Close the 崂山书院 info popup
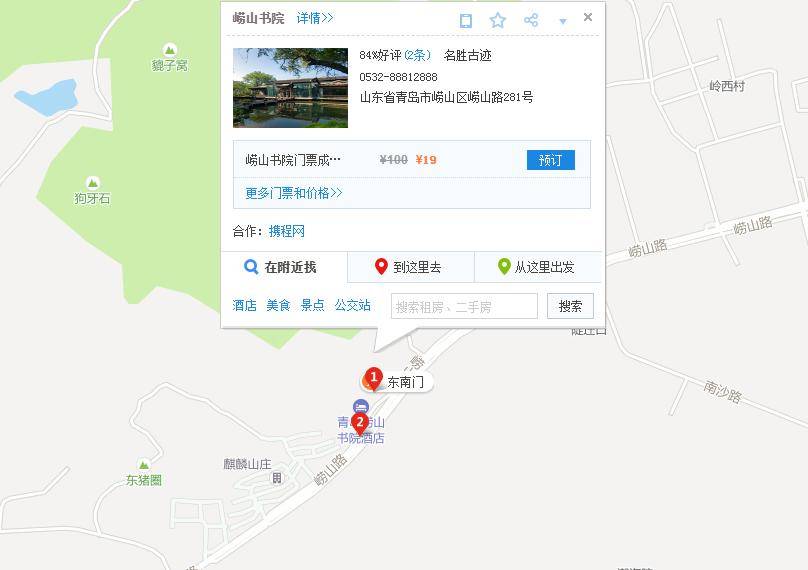 coord(588,17)
